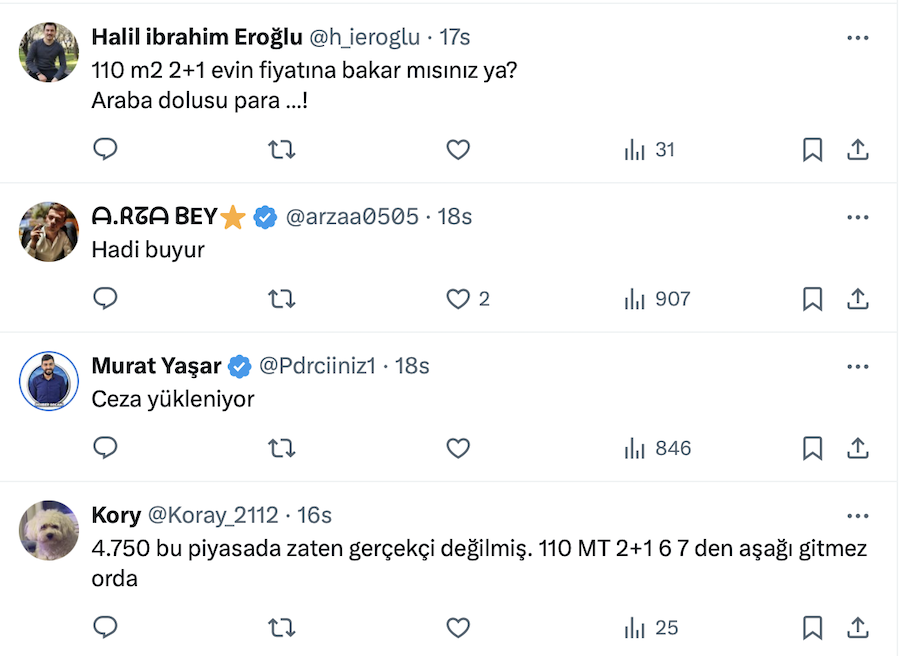902x656 pixels.
Task: Reply to Kory's tweet
Action: click(x=105, y=628)
